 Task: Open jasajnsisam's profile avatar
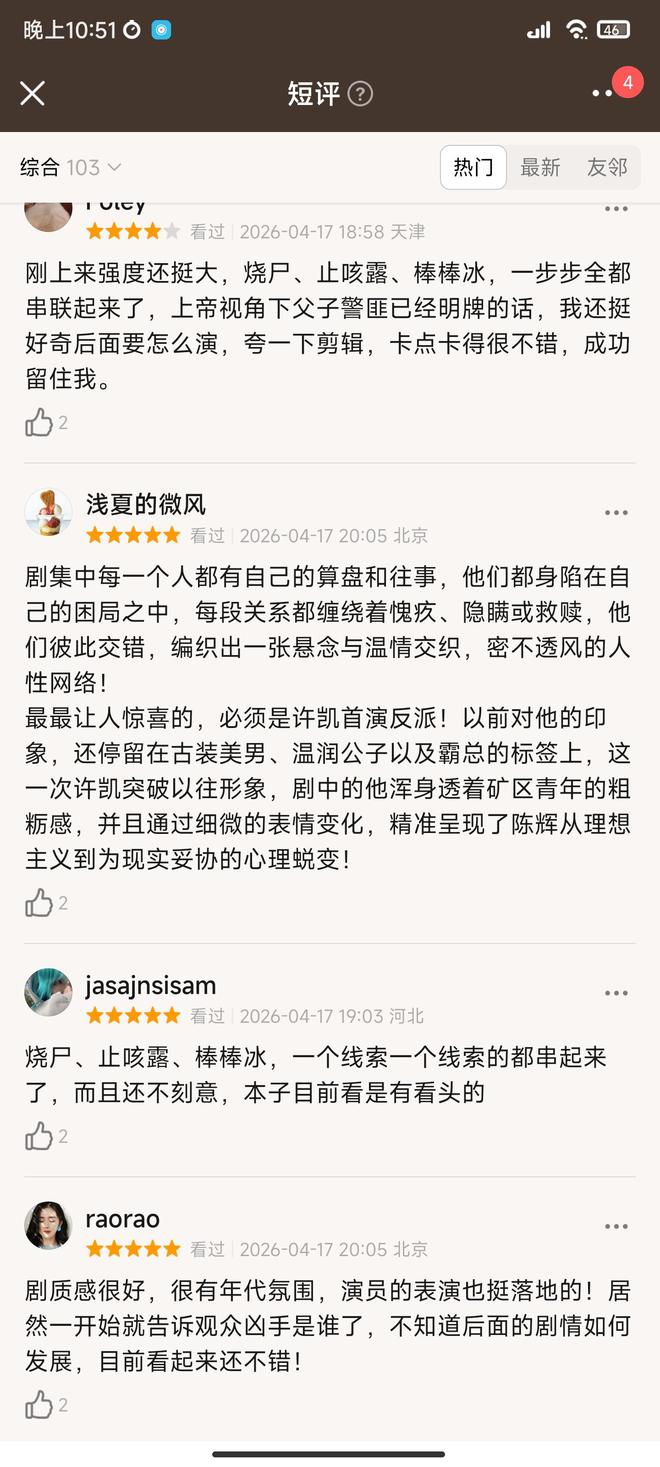pyautogui.click(x=48, y=993)
